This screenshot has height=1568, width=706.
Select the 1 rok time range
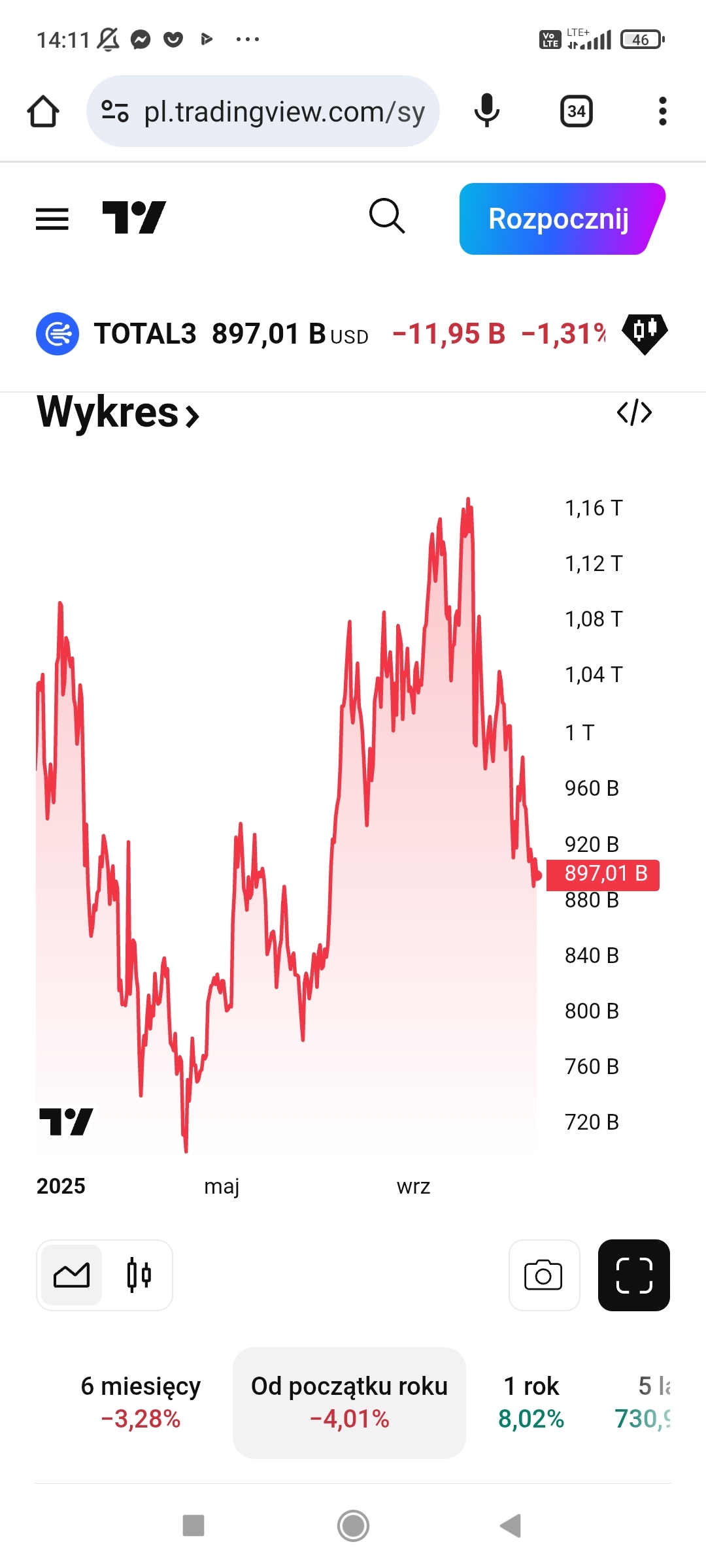[531, 1402]
